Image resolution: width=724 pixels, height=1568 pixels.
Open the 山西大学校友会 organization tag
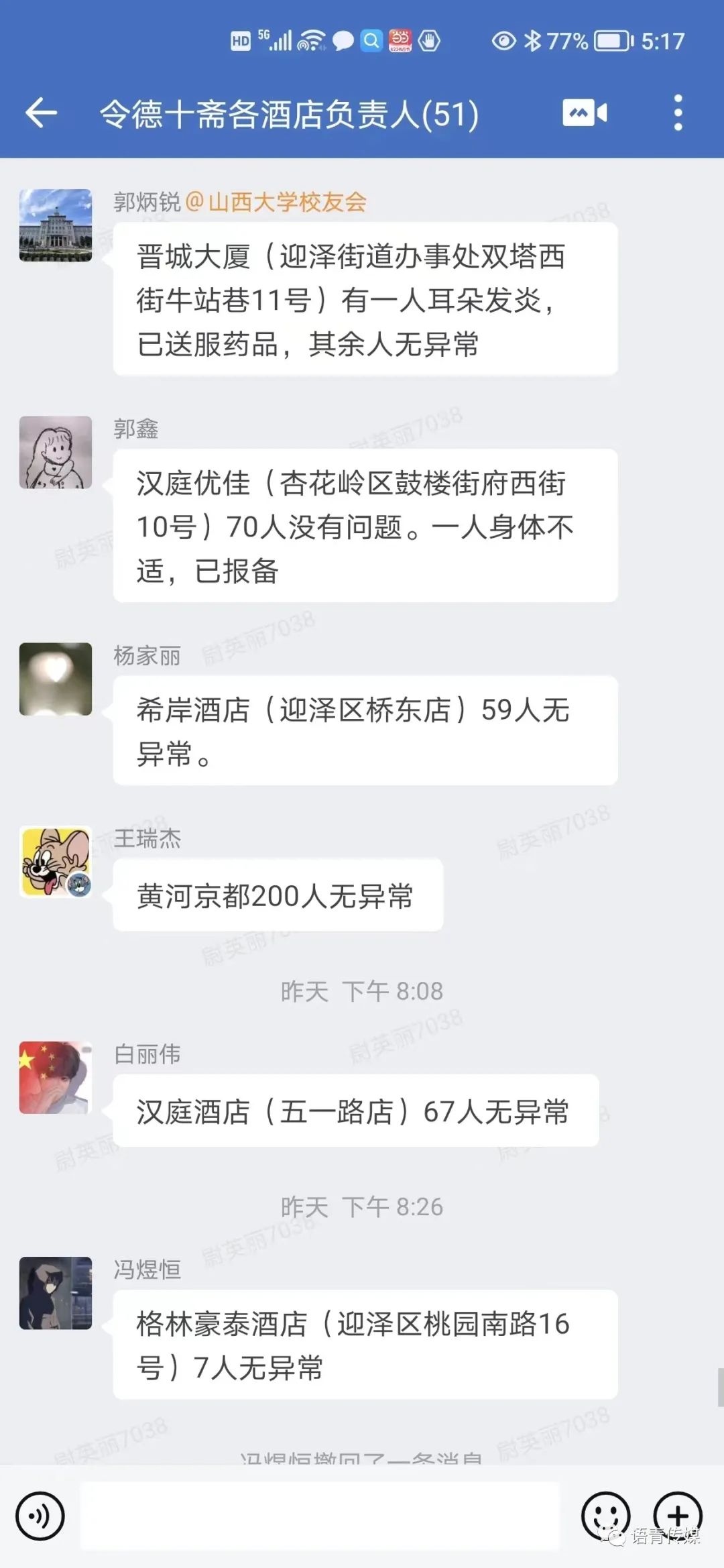pyautogui.click(x=276, y=202)
